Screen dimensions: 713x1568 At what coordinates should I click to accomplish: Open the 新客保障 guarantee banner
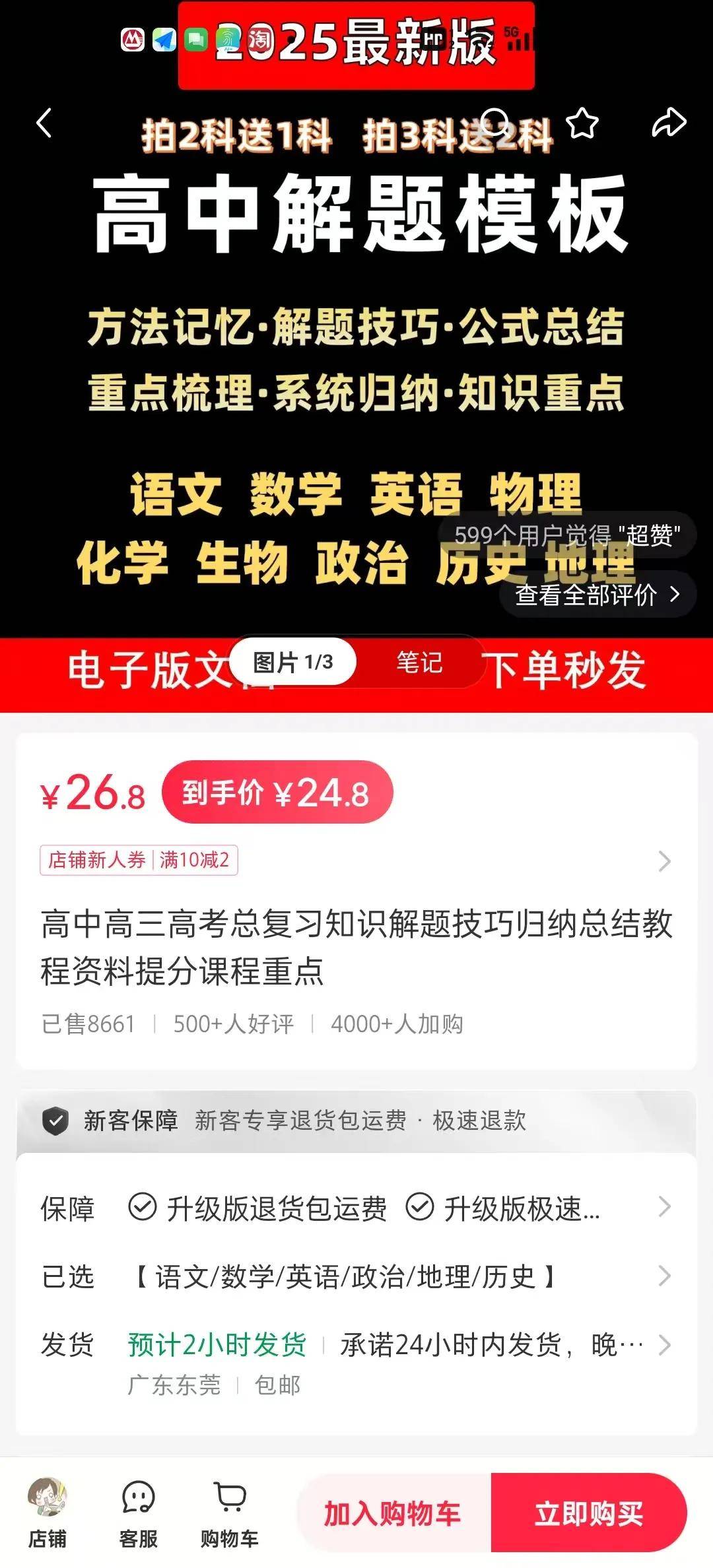[x=356, y=1121]
